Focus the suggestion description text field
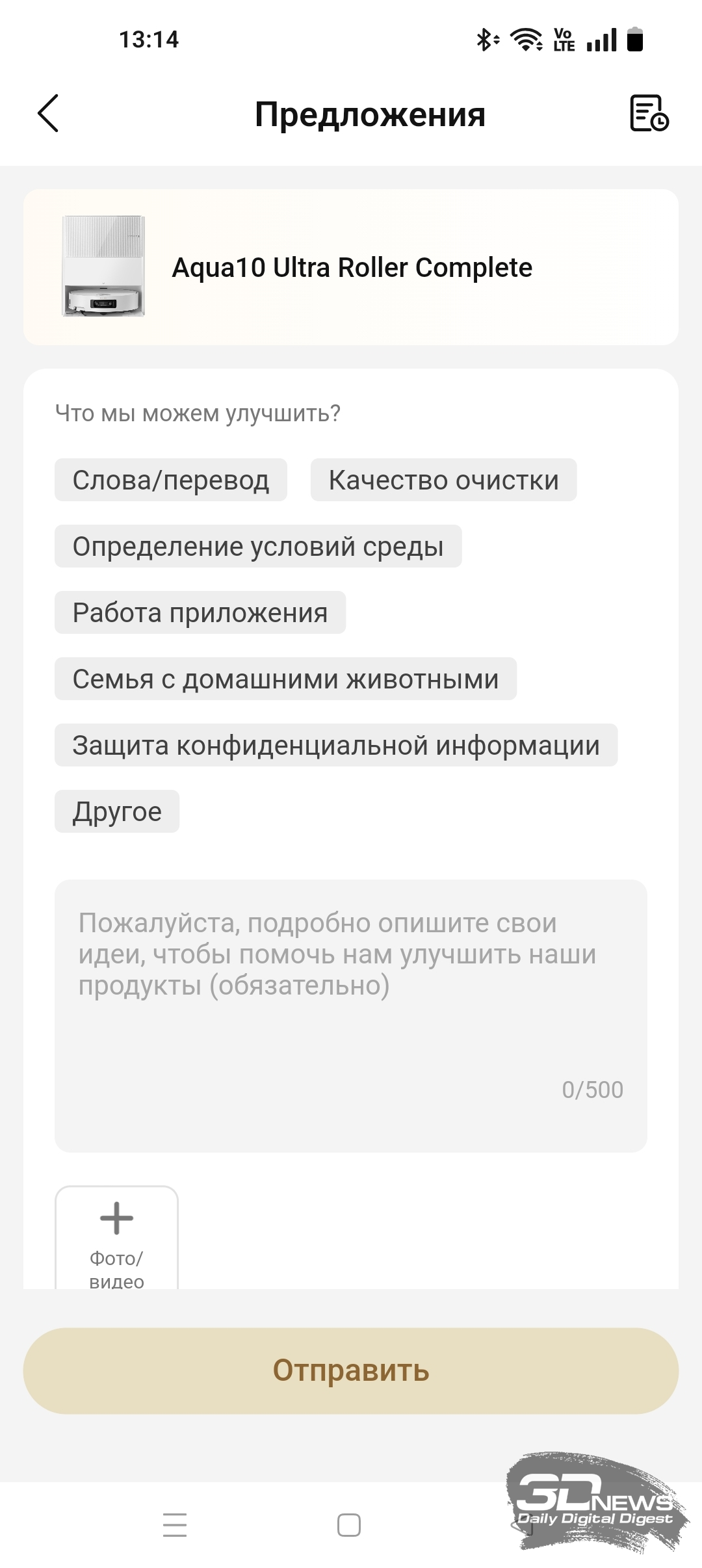The image size is (702, 1568). pos(351,1014)
